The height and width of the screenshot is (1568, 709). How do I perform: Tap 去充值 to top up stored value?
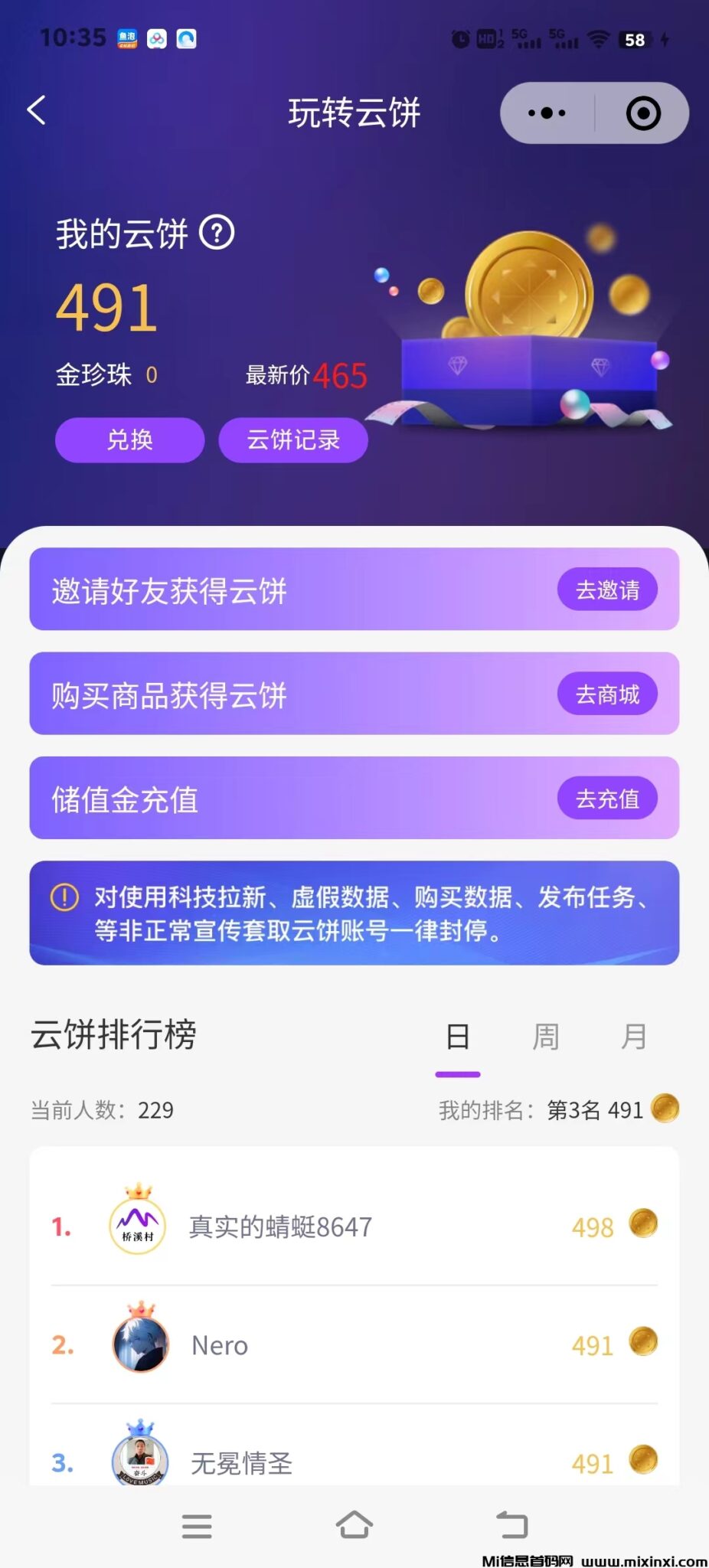(607, 799)
